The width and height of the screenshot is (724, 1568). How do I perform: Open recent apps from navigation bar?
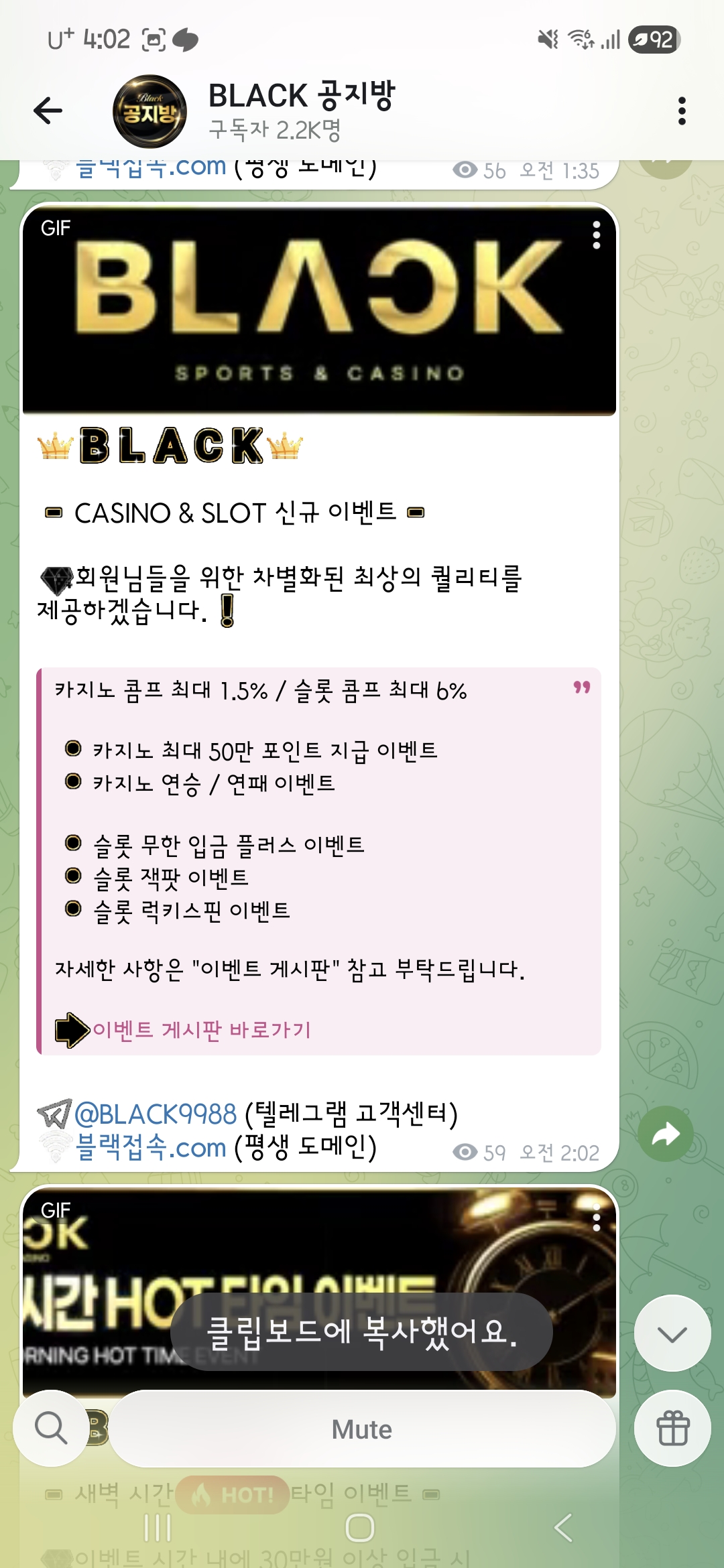(x=158, y=1528)
